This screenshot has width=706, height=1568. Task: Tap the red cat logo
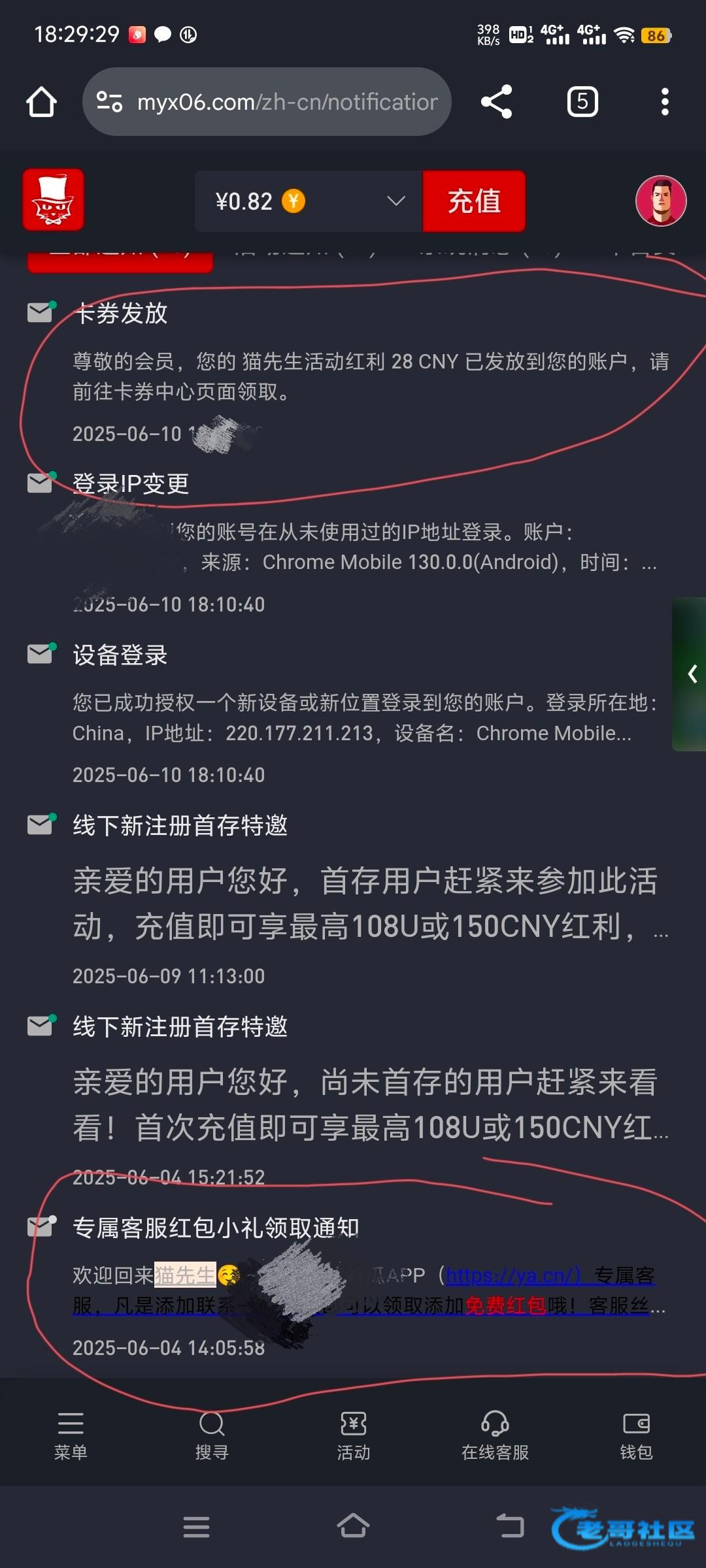(54, 200)
